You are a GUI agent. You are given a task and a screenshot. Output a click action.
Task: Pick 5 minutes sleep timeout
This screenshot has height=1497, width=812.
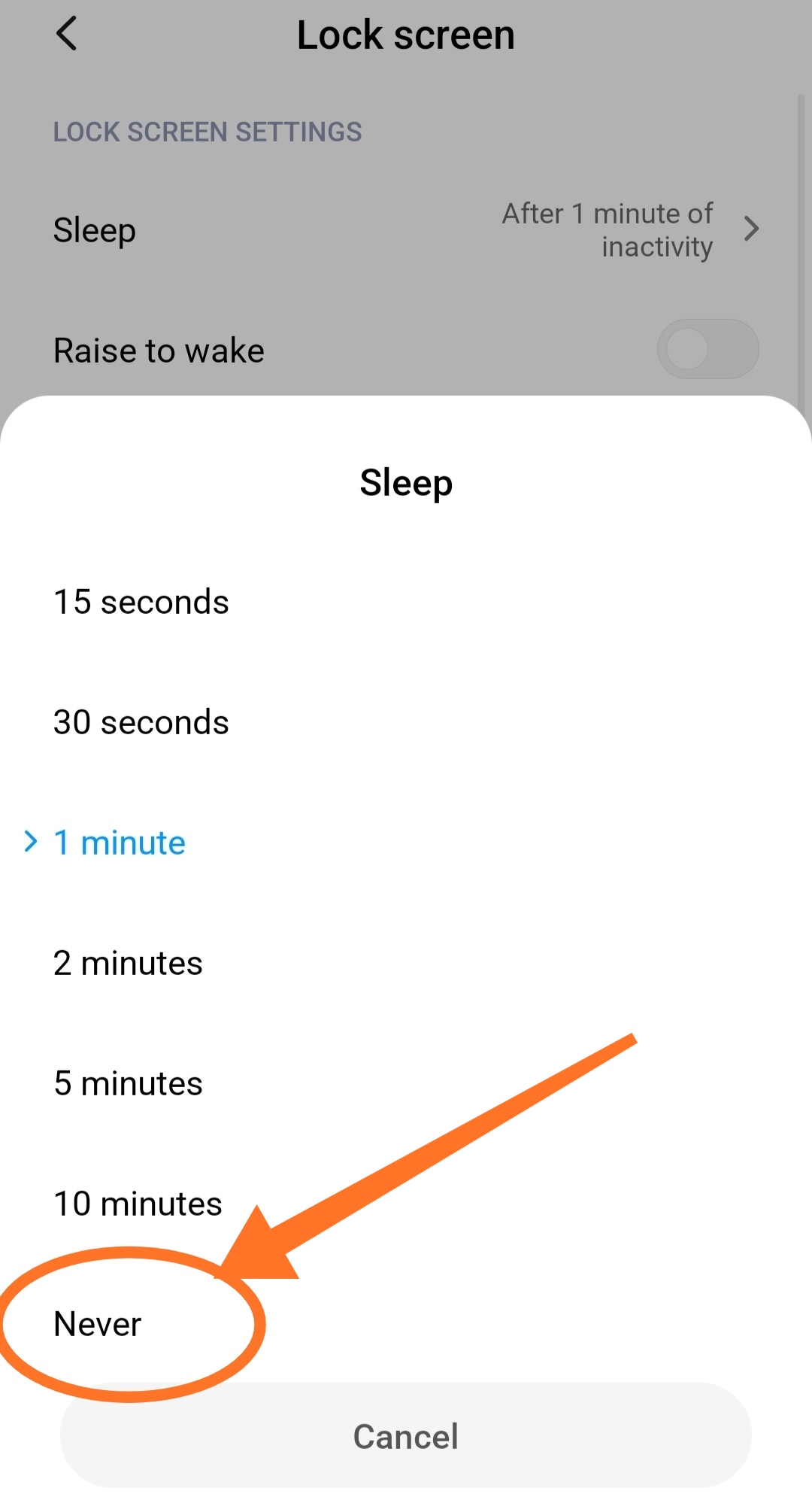point(128,1083)
